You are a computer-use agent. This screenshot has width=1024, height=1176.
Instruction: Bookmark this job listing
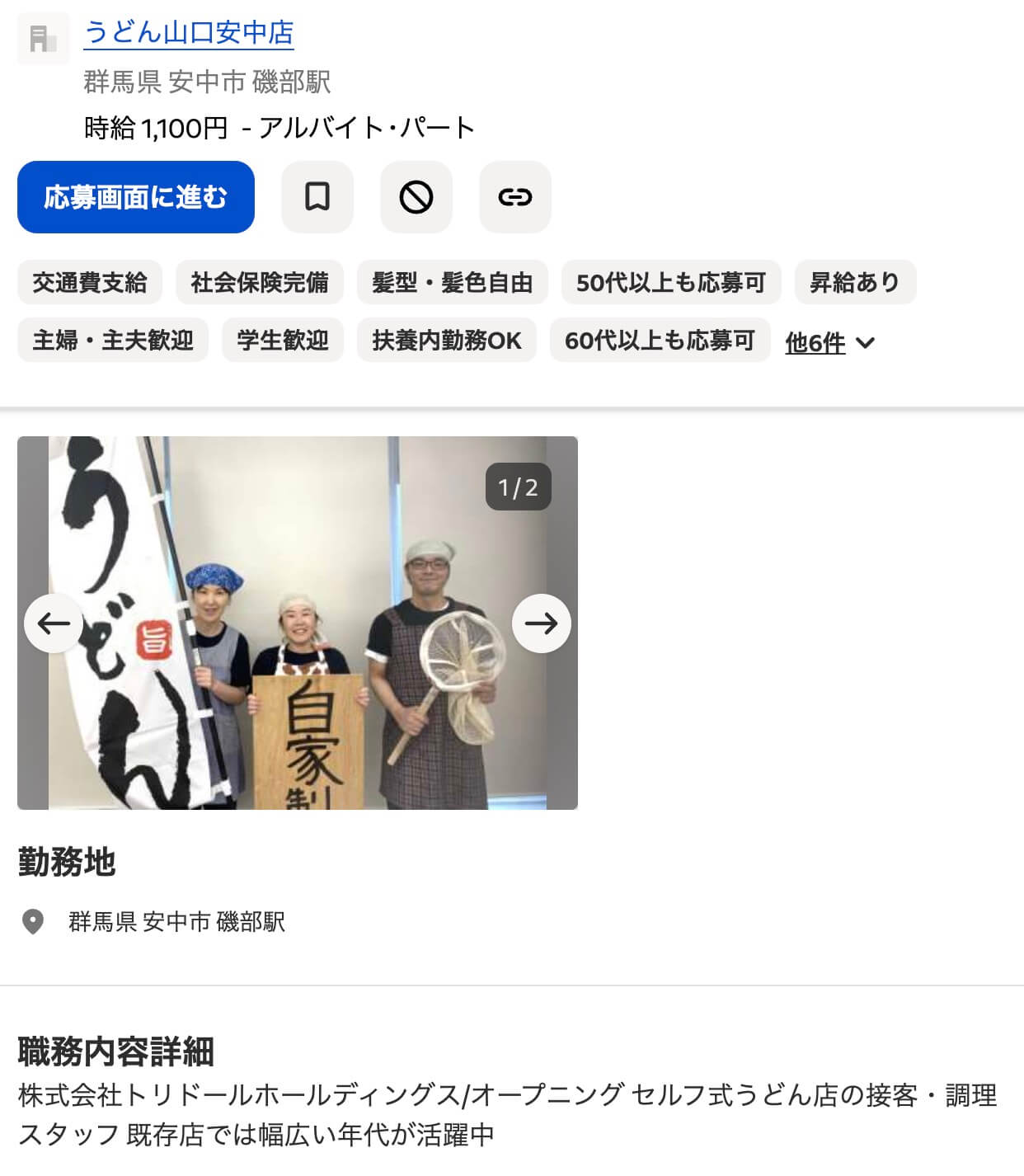pos(317,197)
